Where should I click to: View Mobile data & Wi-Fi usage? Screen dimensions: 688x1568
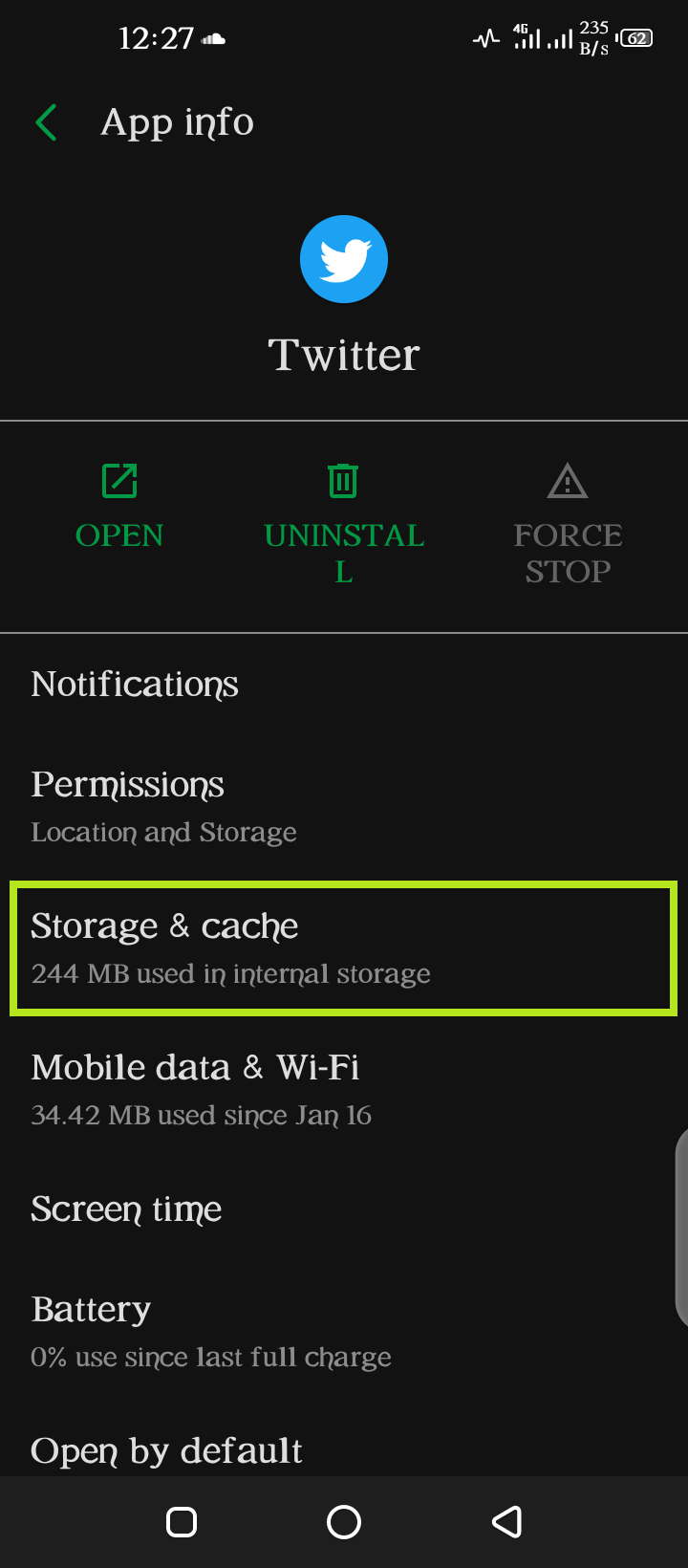[x=344, y=1090]
